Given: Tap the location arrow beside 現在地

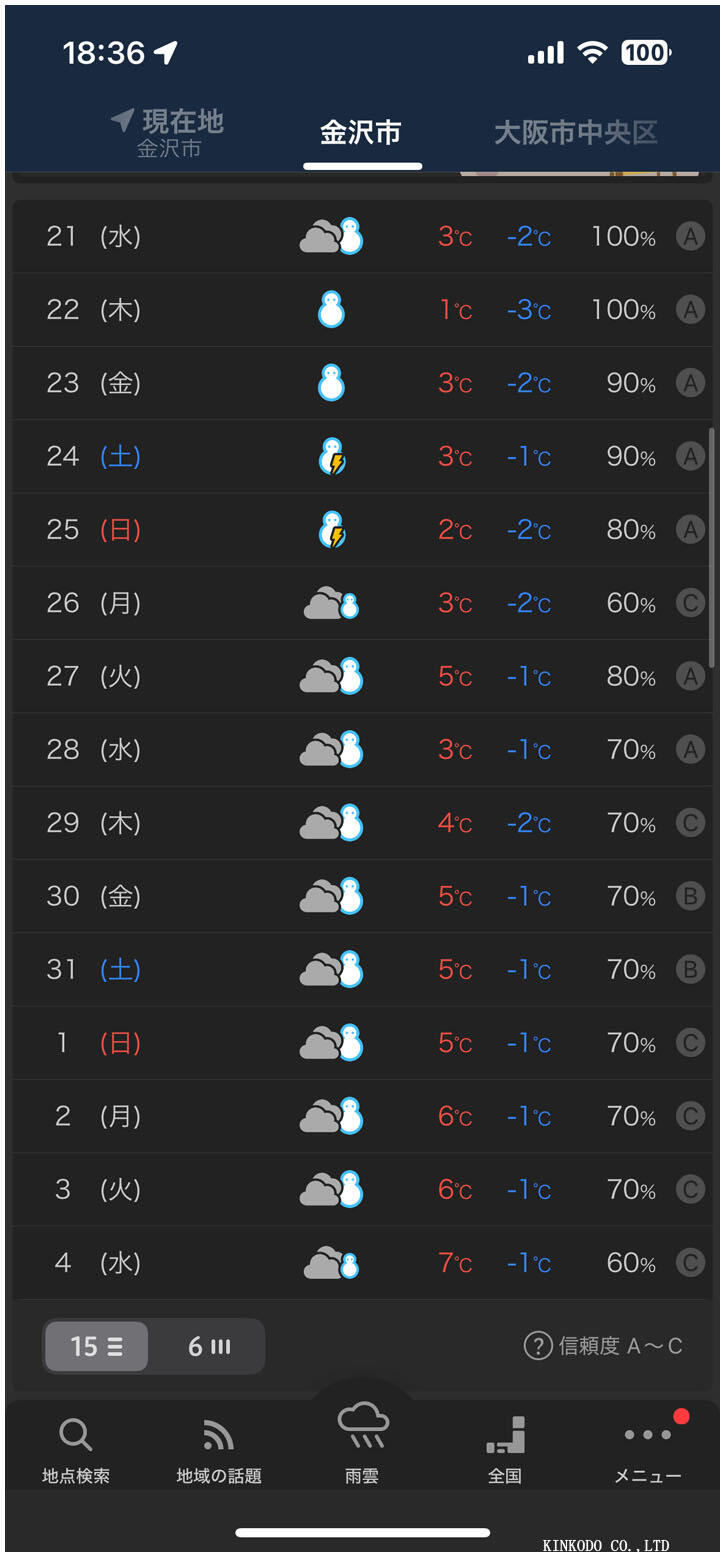Looking at the screenshot, I should [x=119, y=117].
